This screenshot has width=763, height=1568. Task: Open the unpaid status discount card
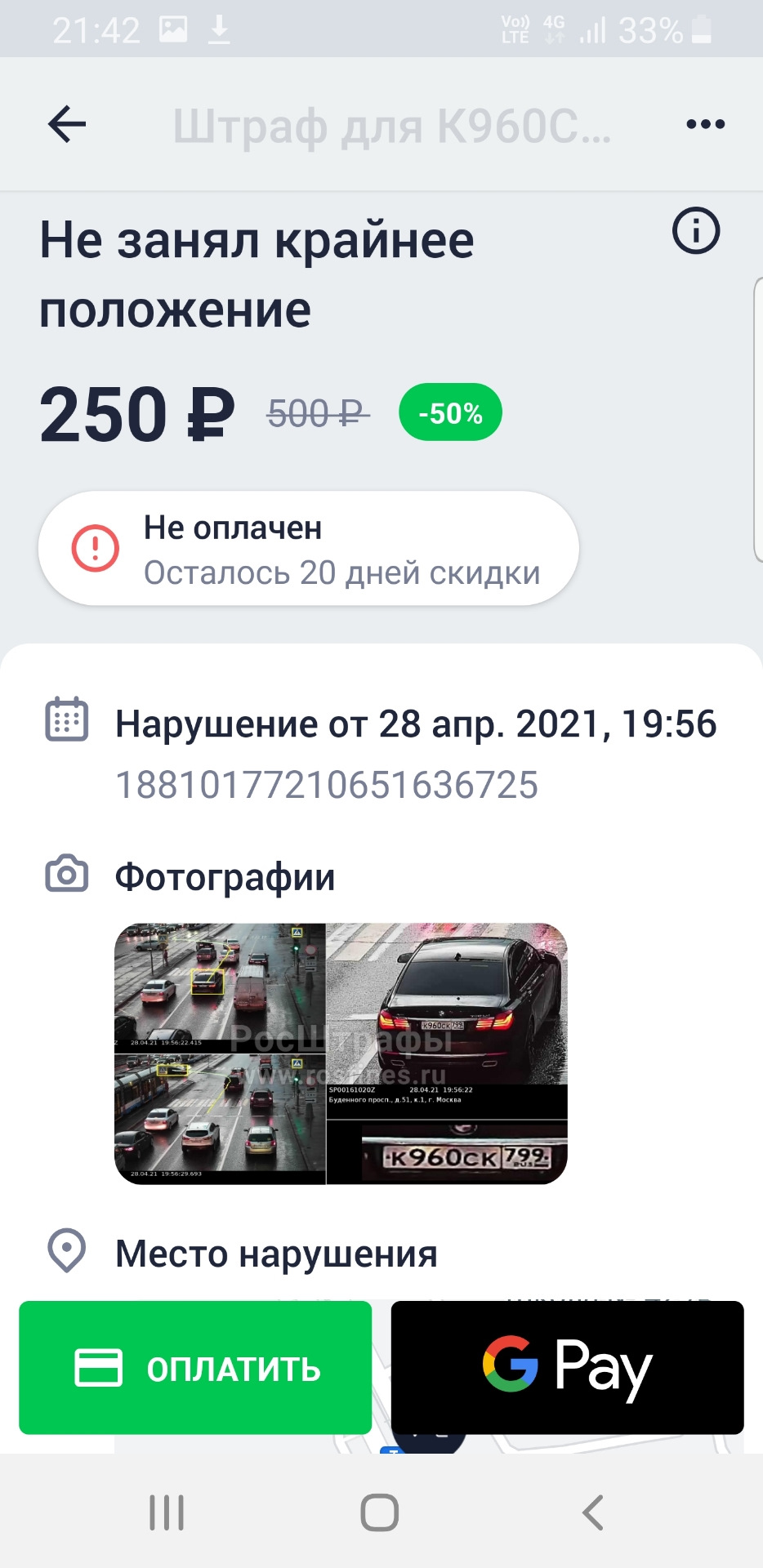point(309,549)
